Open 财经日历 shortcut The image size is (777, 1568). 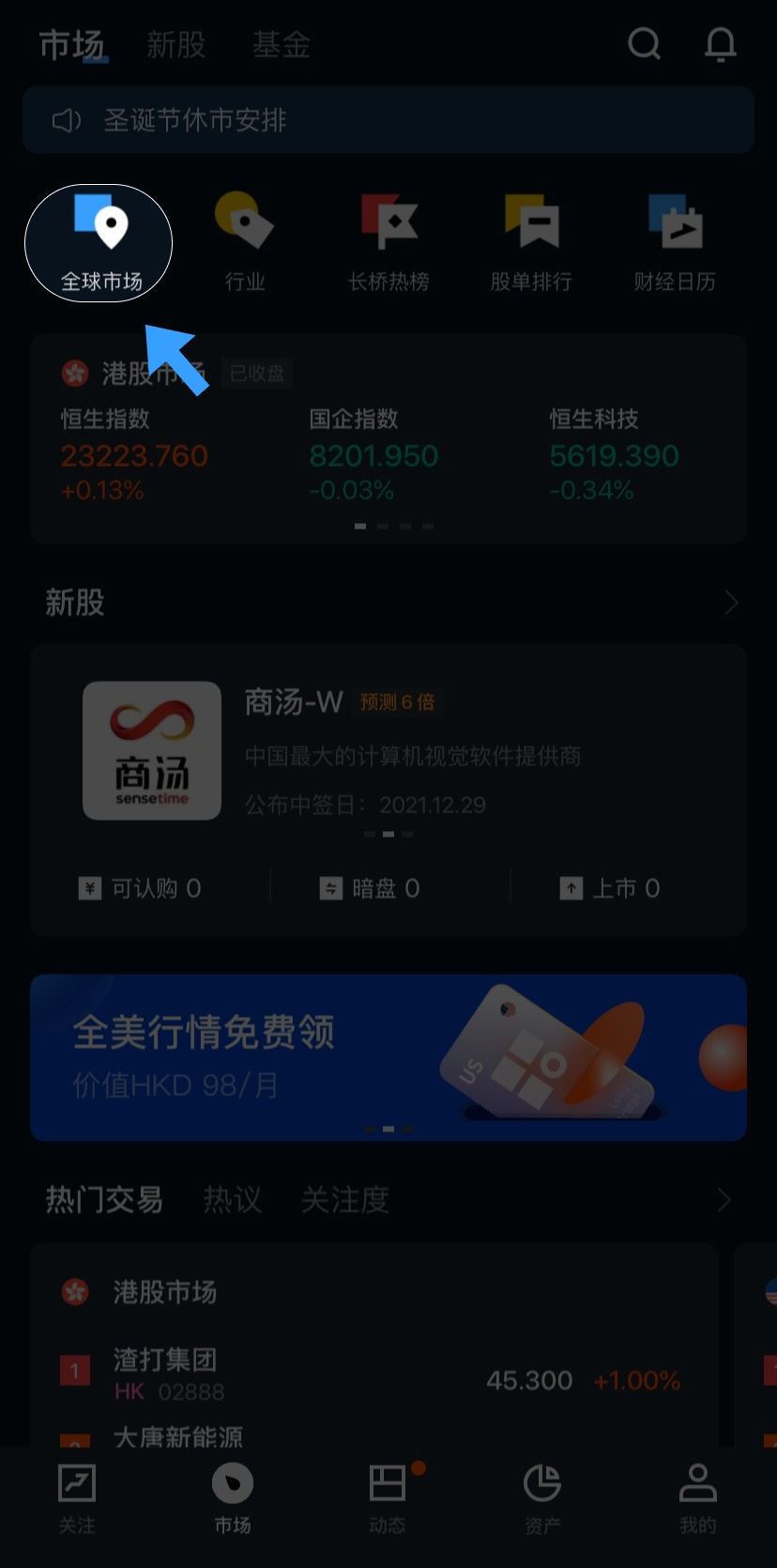(x=675, y=243)
